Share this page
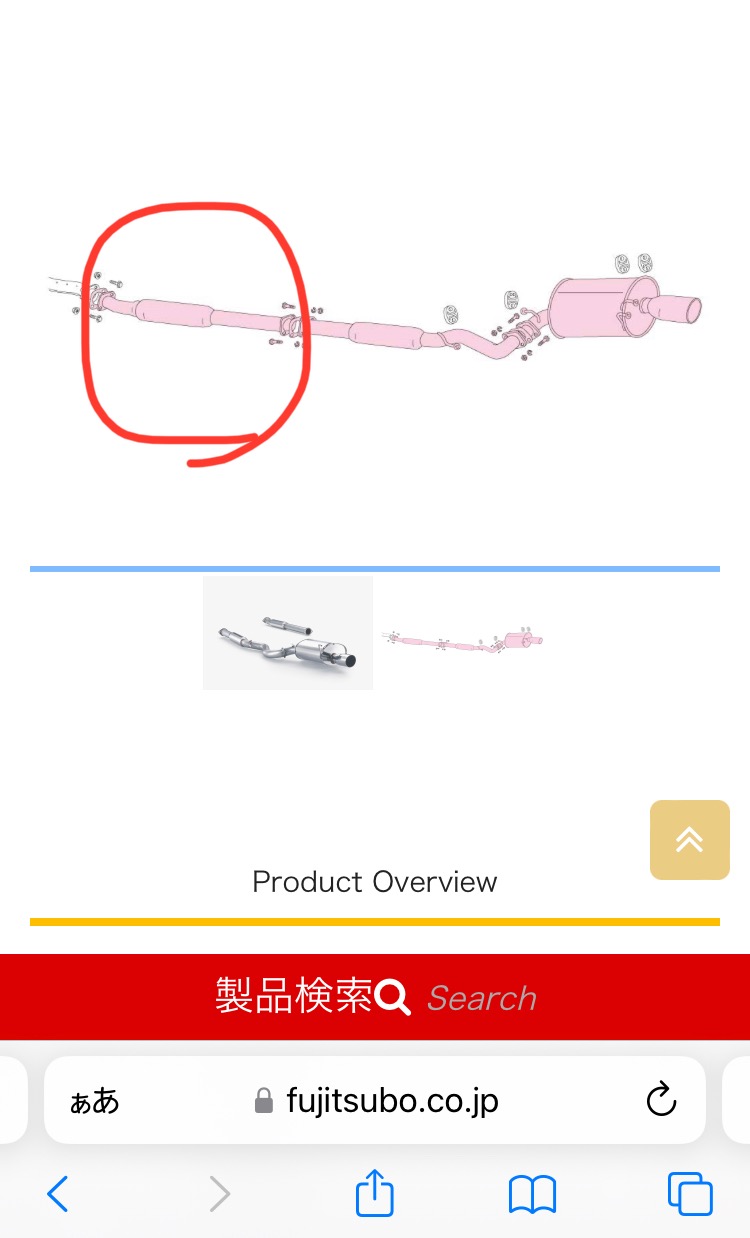 point(375,1193)
